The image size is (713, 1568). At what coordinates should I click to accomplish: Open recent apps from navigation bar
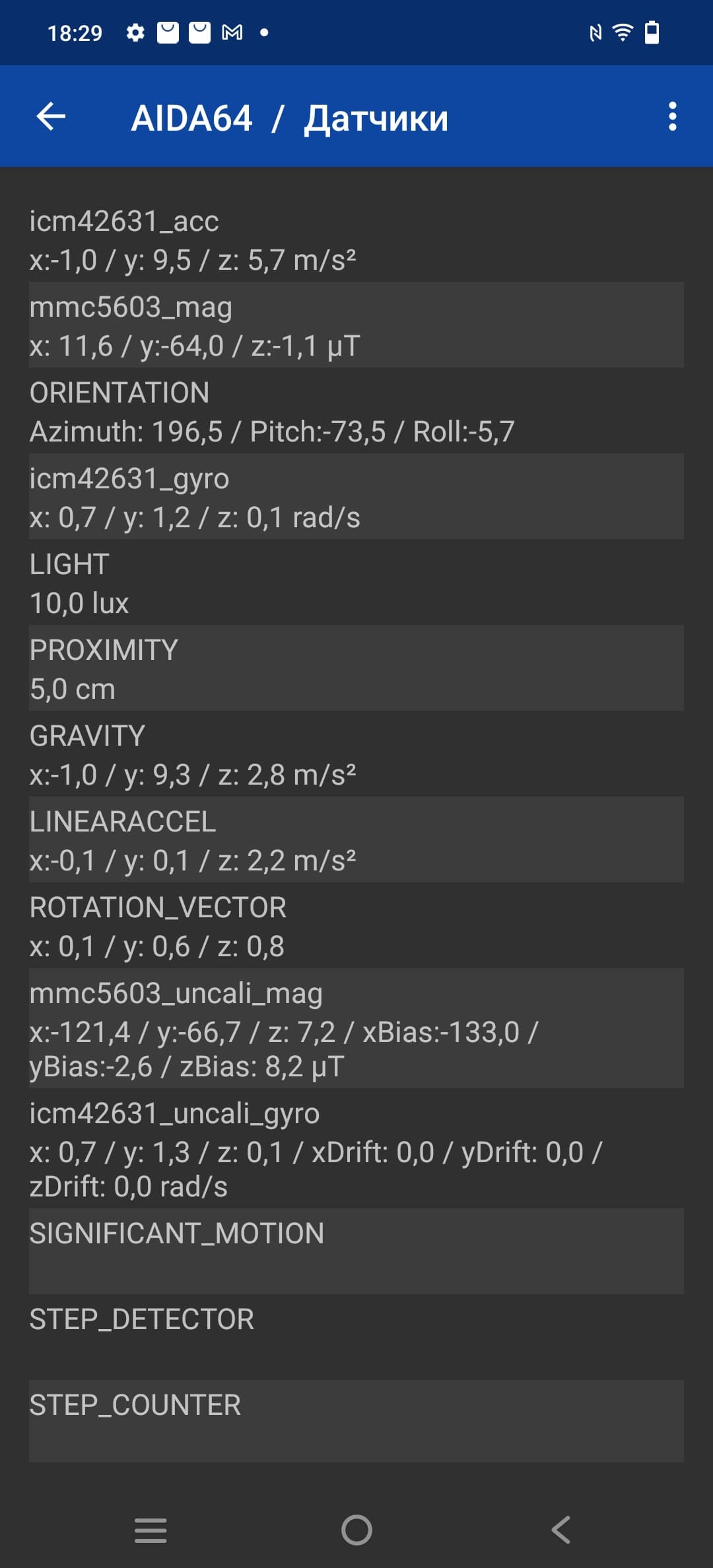click(151, 1530)
